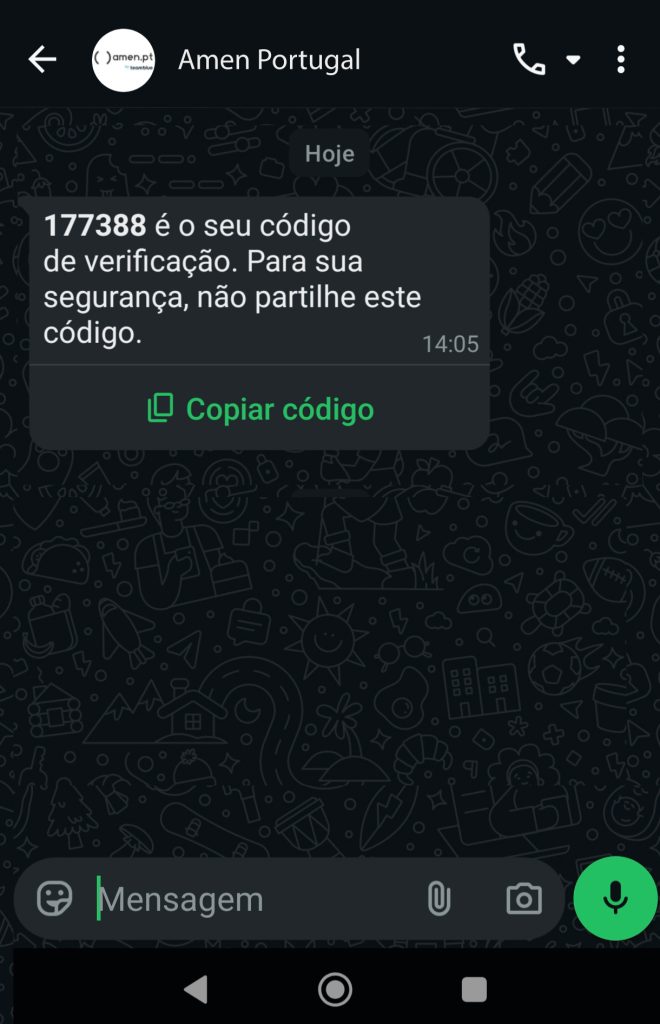The width and height of the screenshot is (660, 1024).
Task: Open the overflow menu
Action: click(621, 60)
